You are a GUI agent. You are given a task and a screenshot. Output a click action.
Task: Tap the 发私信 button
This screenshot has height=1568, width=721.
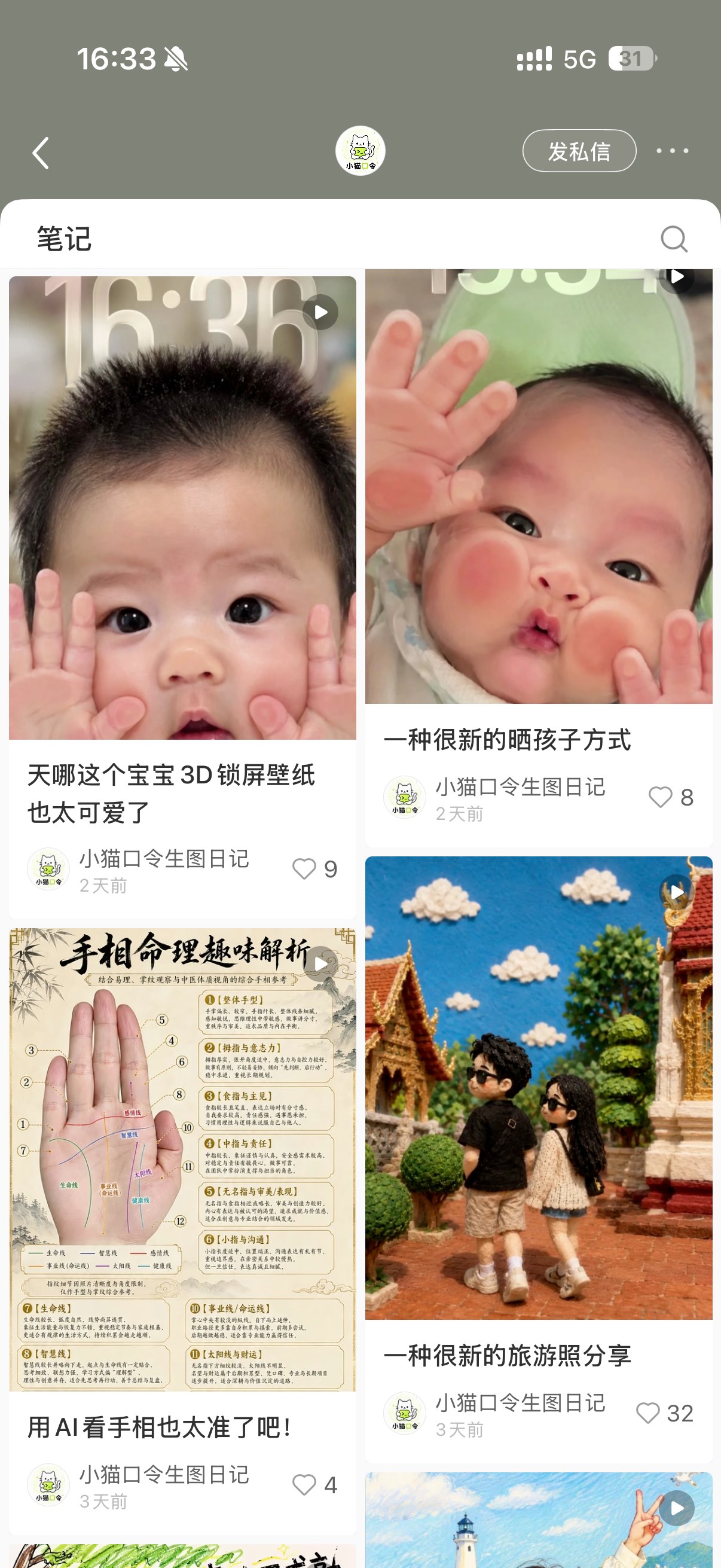579,151
